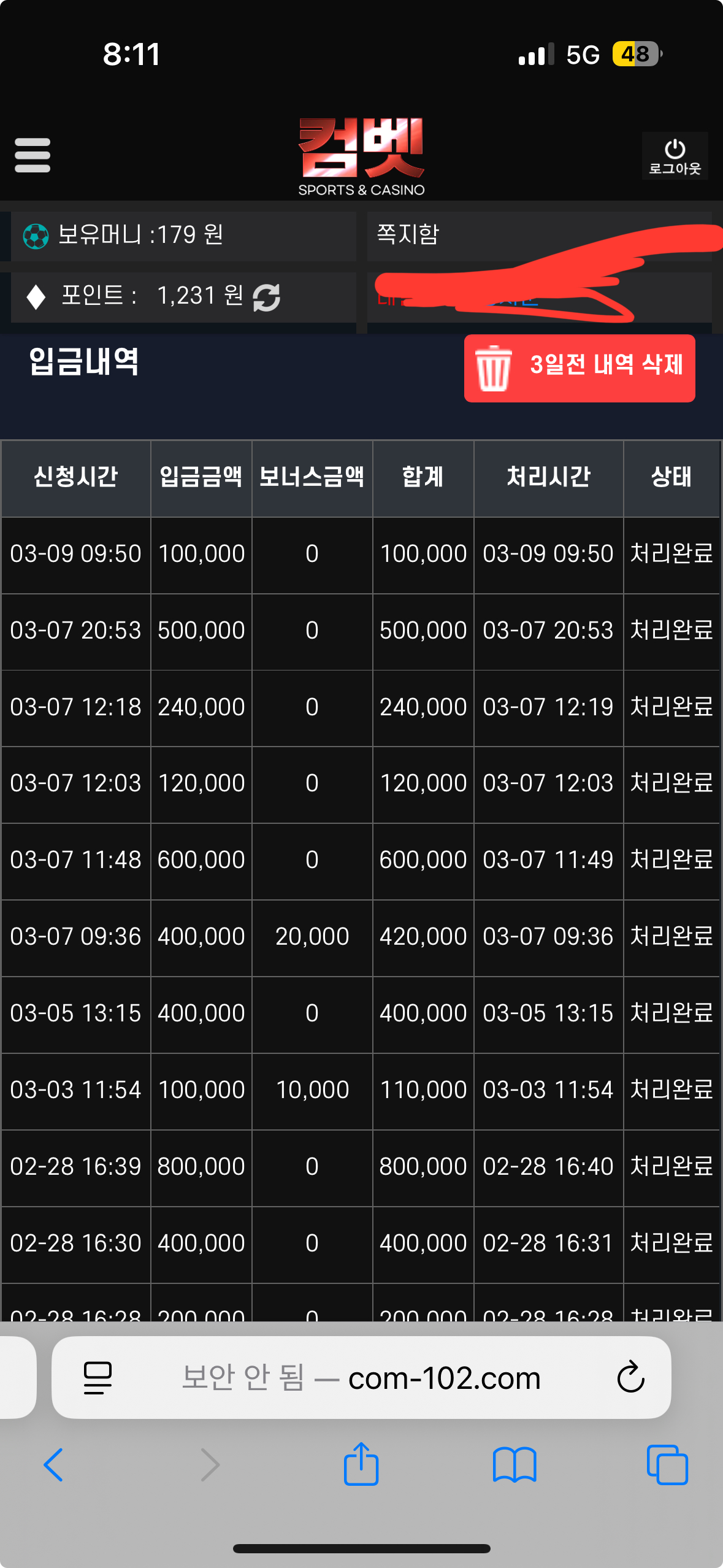The width and height of the screenshot is (723, 1568).
Task: Open Safari bookmarks
Action: tap(514, 1465)
